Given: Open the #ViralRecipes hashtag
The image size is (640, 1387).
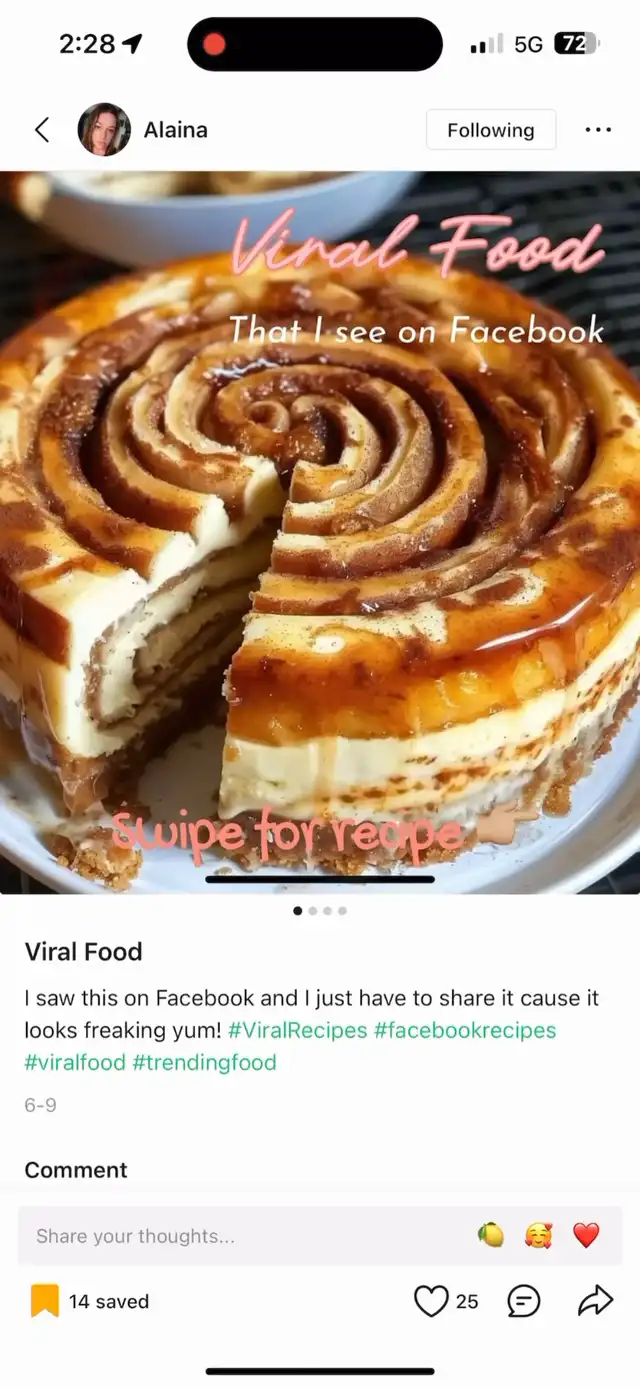Looking at the screenshot, I should click(x=298, y=1030).
